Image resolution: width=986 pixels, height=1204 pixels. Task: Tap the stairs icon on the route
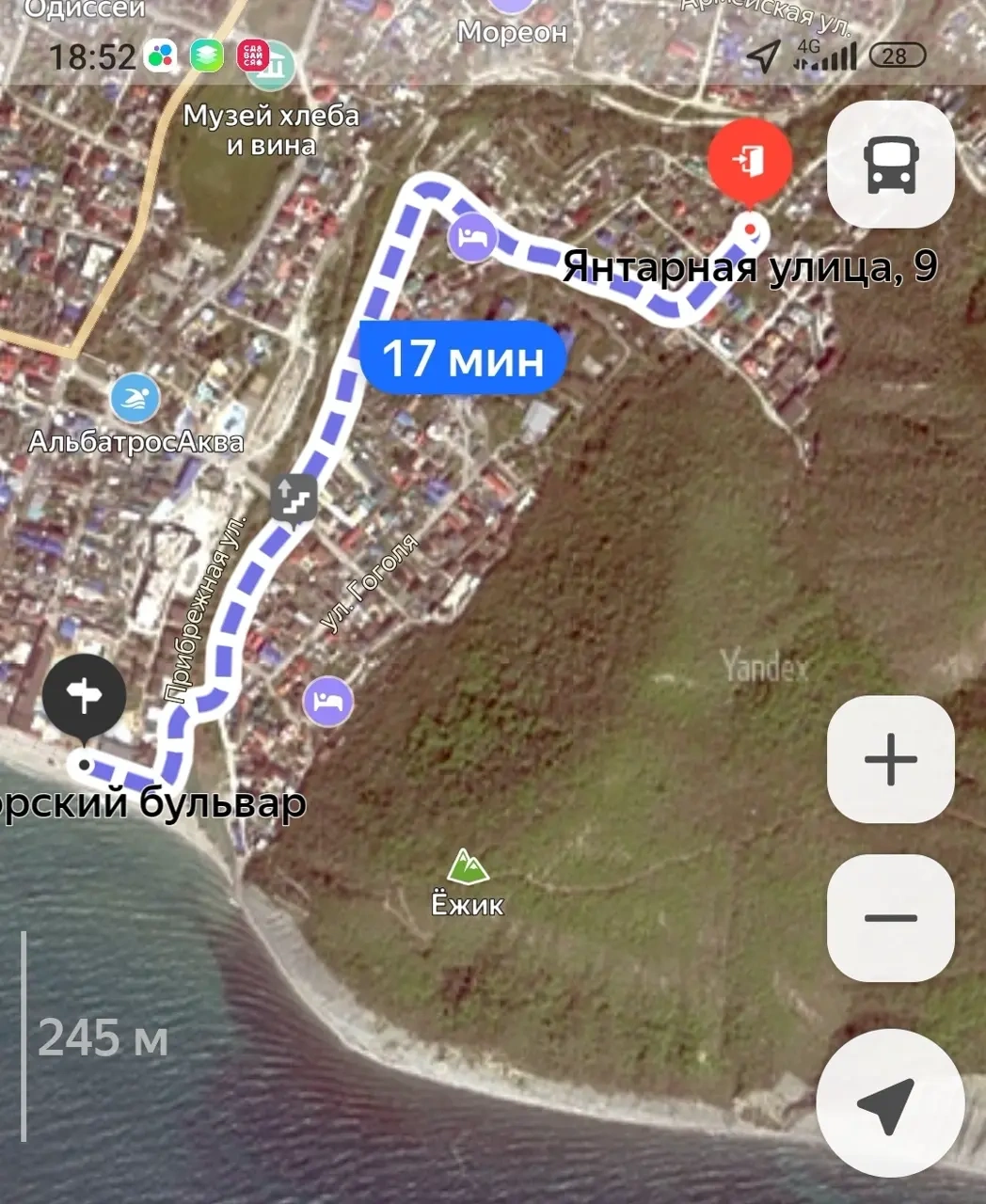pyautogui.click(x=294, y=498)
